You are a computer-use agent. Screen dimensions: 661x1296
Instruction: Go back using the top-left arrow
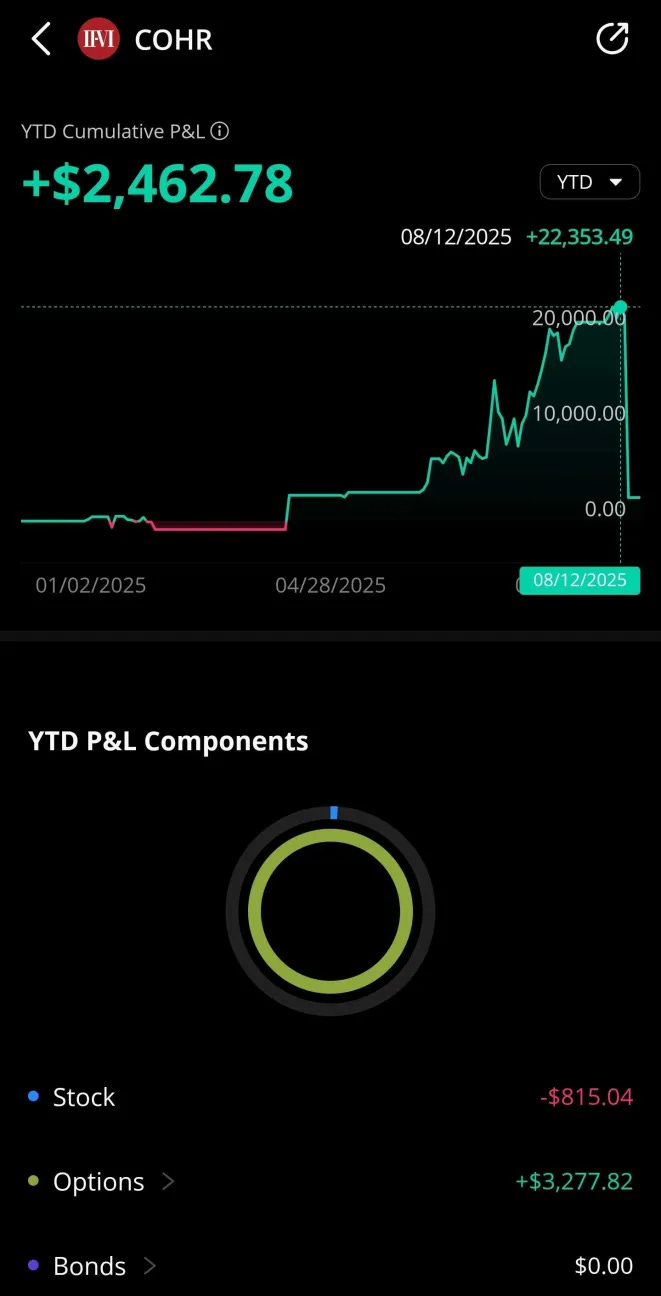[x=41, y=40]
